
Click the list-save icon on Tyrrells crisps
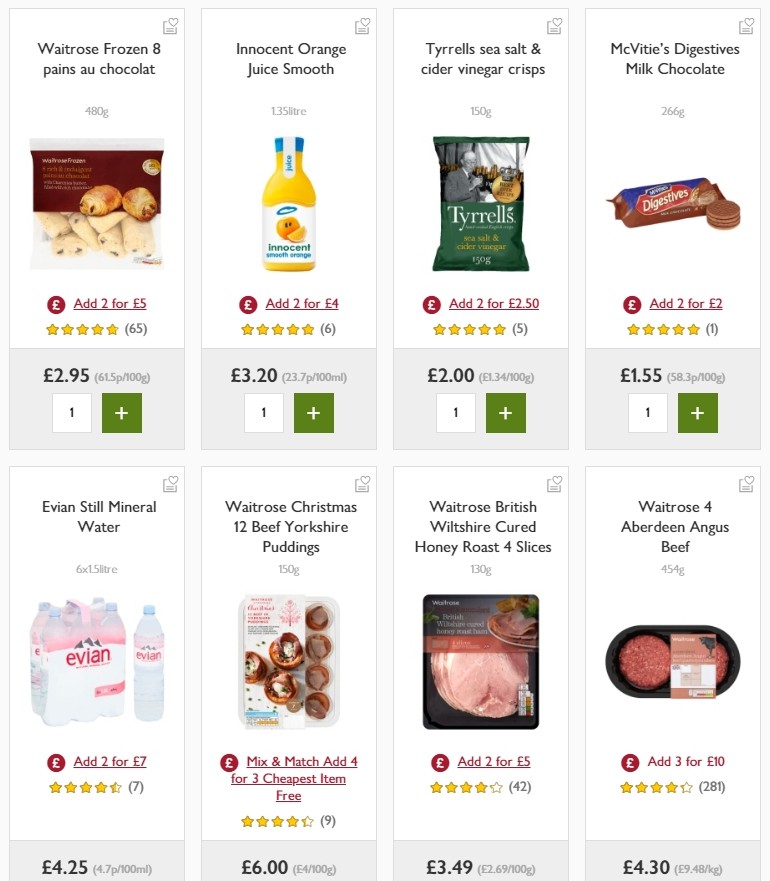click(554, 24)
